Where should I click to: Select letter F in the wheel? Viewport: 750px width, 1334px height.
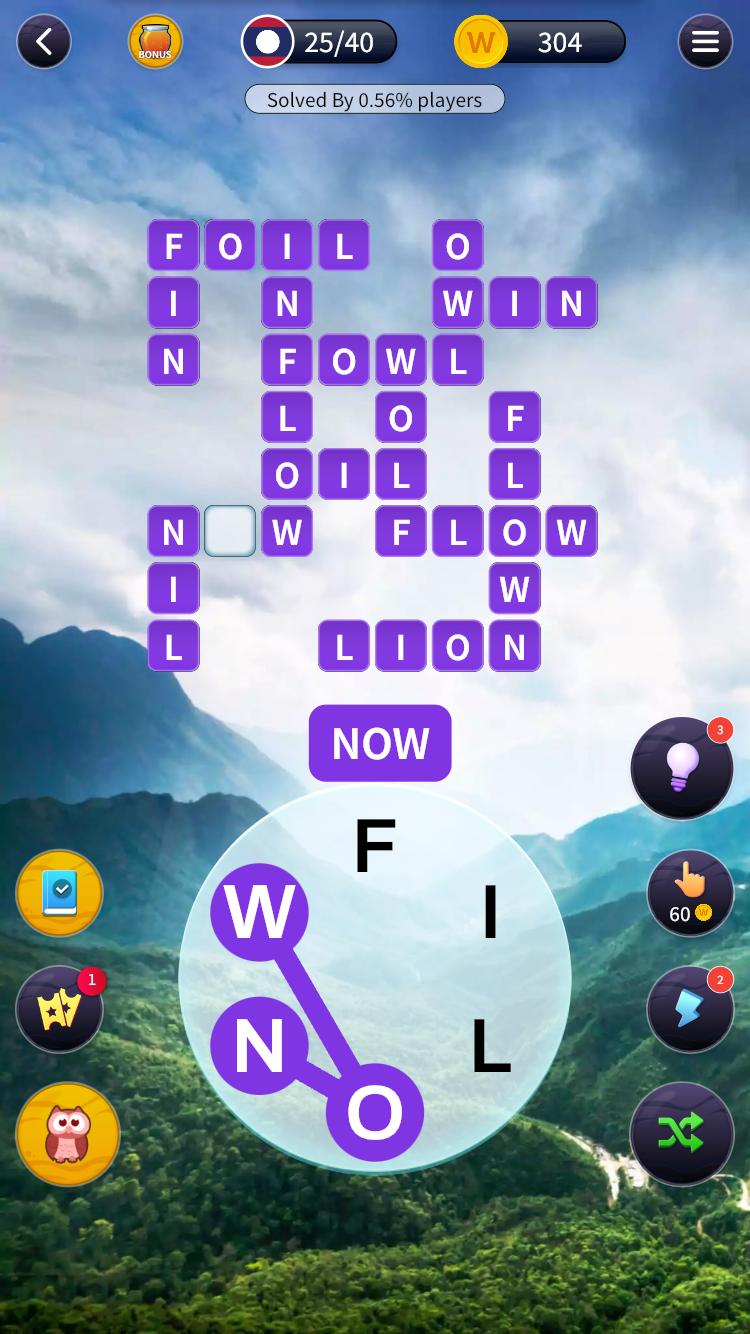click(375, 846)
